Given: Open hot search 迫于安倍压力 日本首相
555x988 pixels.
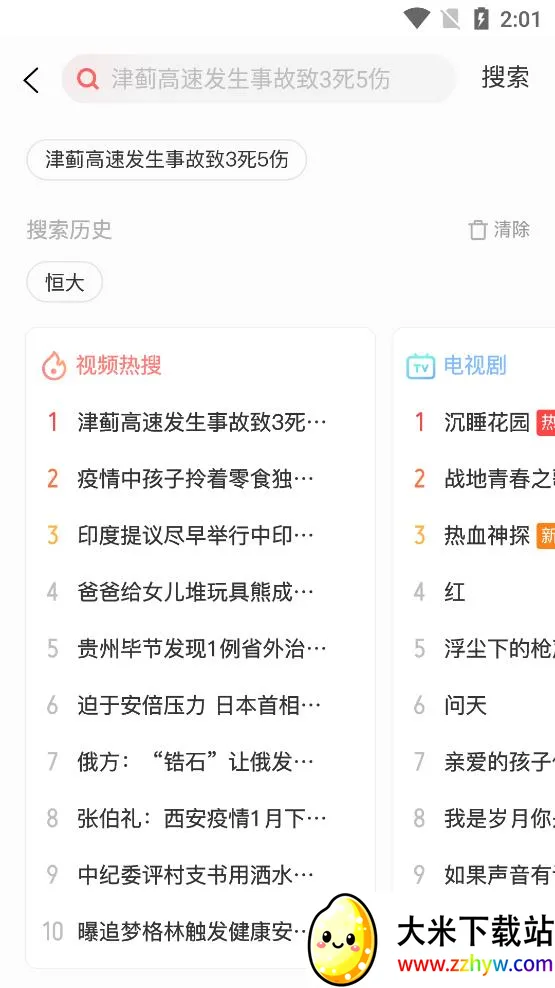Looking at the screenshot, I should tap(199, 705).
